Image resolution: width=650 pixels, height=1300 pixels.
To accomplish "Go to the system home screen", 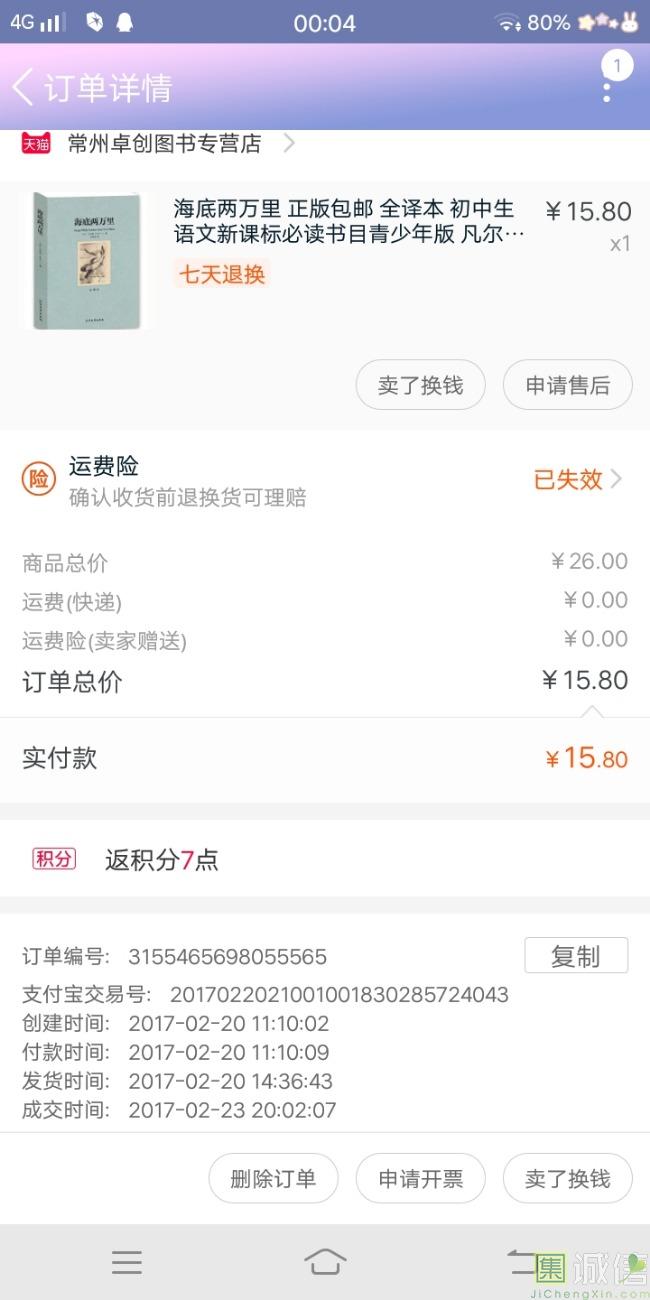I will point(325,1262).
